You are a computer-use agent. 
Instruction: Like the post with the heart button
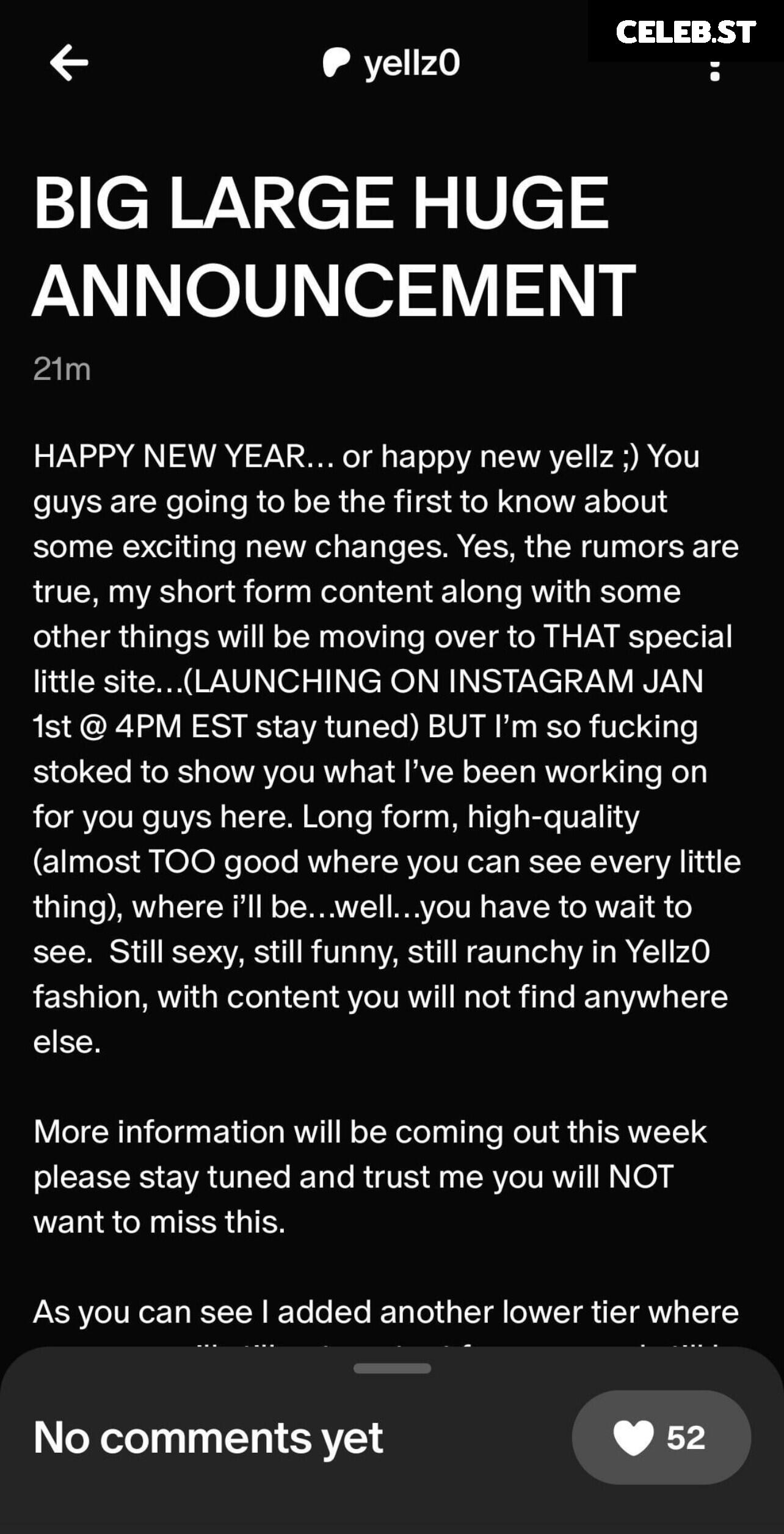click(661, 1437)
